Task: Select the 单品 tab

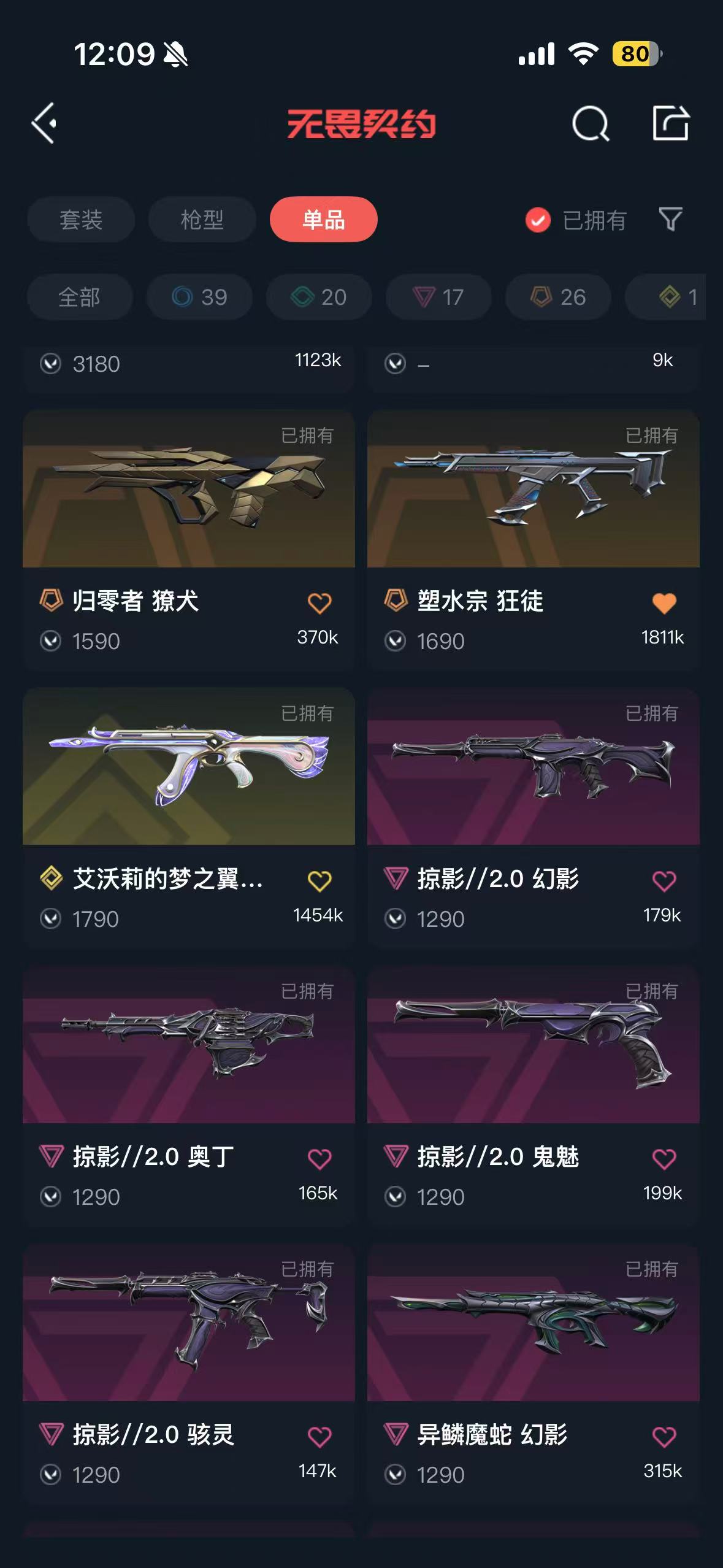Action: (323, 220)
